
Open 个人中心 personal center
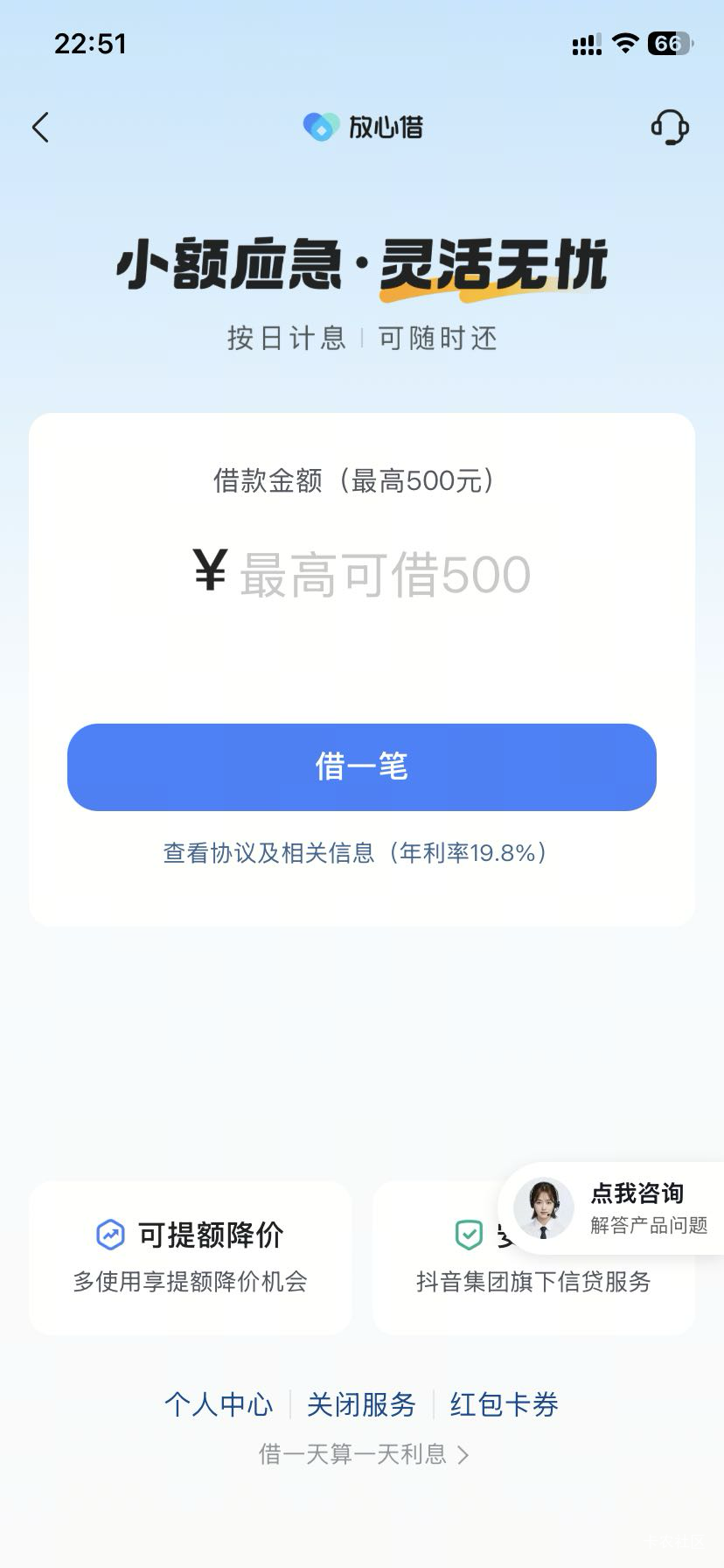point(219,1404)
